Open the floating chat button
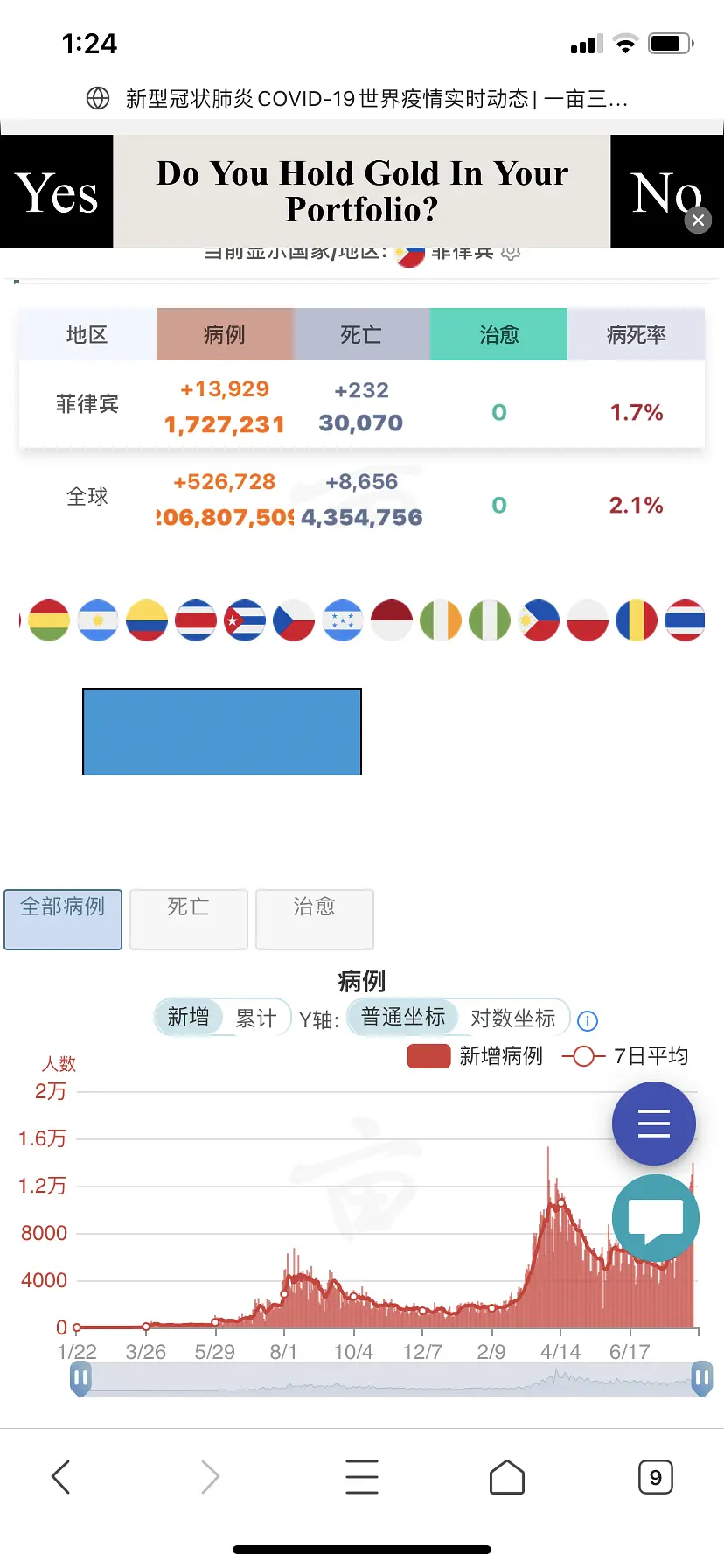 pyautogui.click(x=655, y=1218)
